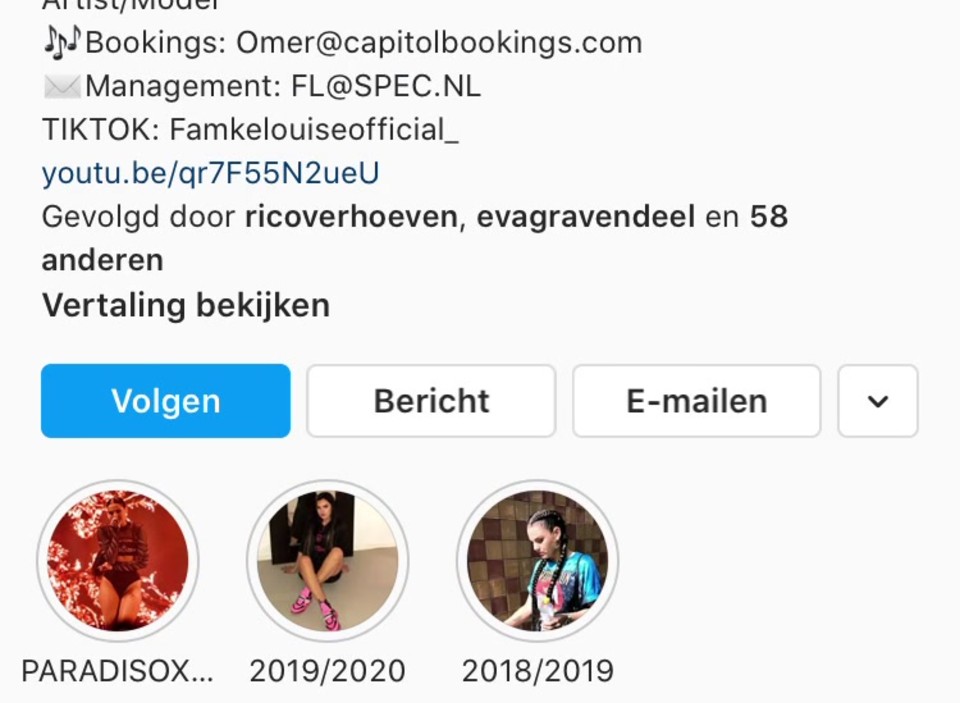Follow this profile with Volgen
The width and height of the screenshot is (960, 703).
tap(166, 401)
